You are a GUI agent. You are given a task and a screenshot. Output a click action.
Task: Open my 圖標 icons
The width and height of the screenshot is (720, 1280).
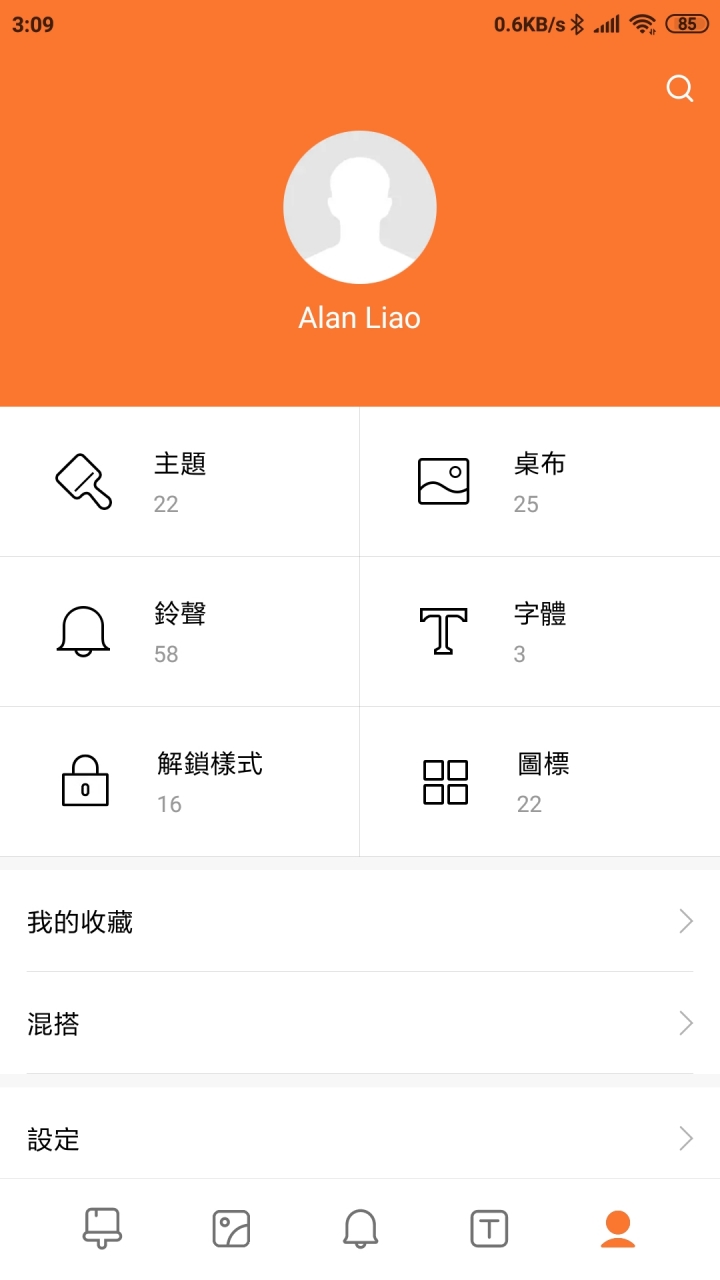coord(540,782)
